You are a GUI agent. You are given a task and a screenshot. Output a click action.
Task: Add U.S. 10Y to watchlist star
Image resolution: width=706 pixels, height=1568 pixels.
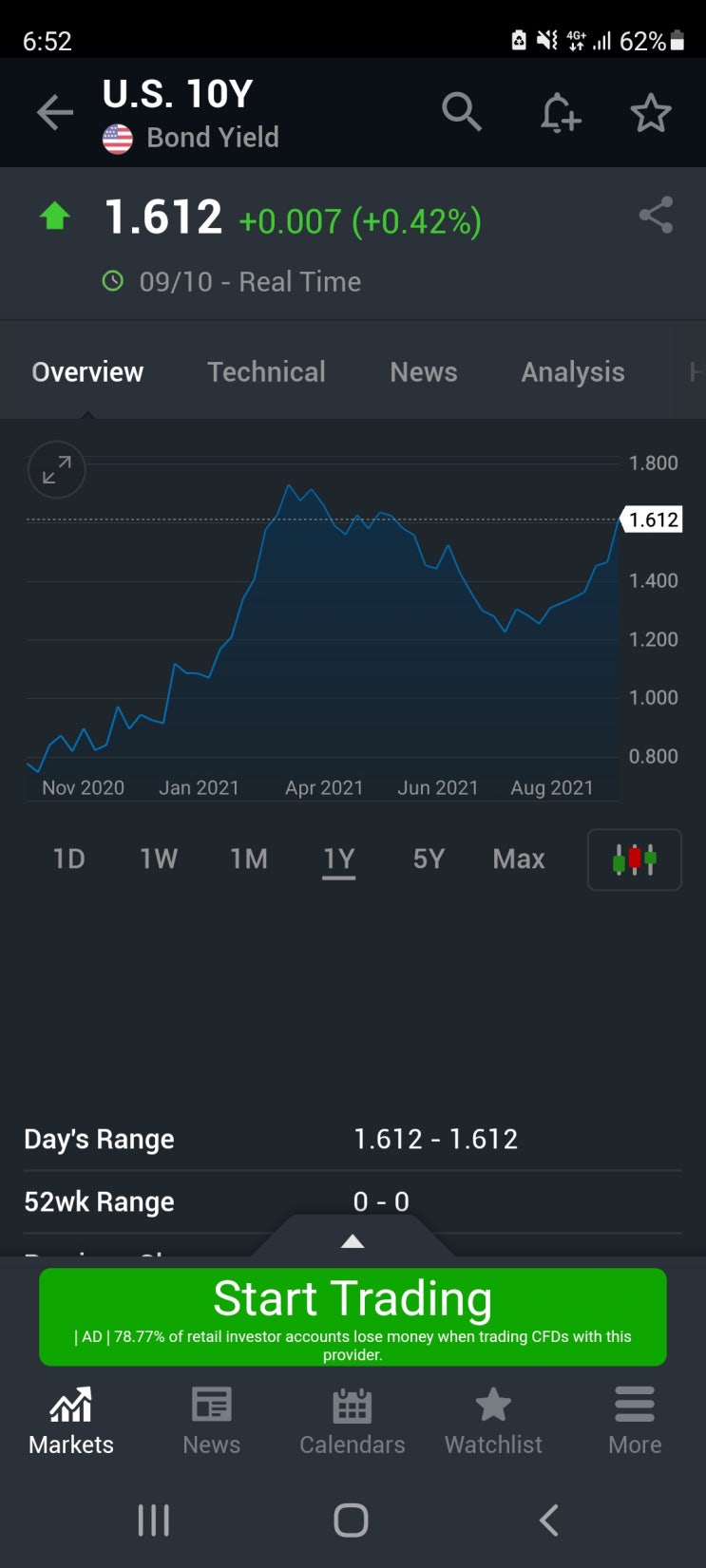coord(651,113)
